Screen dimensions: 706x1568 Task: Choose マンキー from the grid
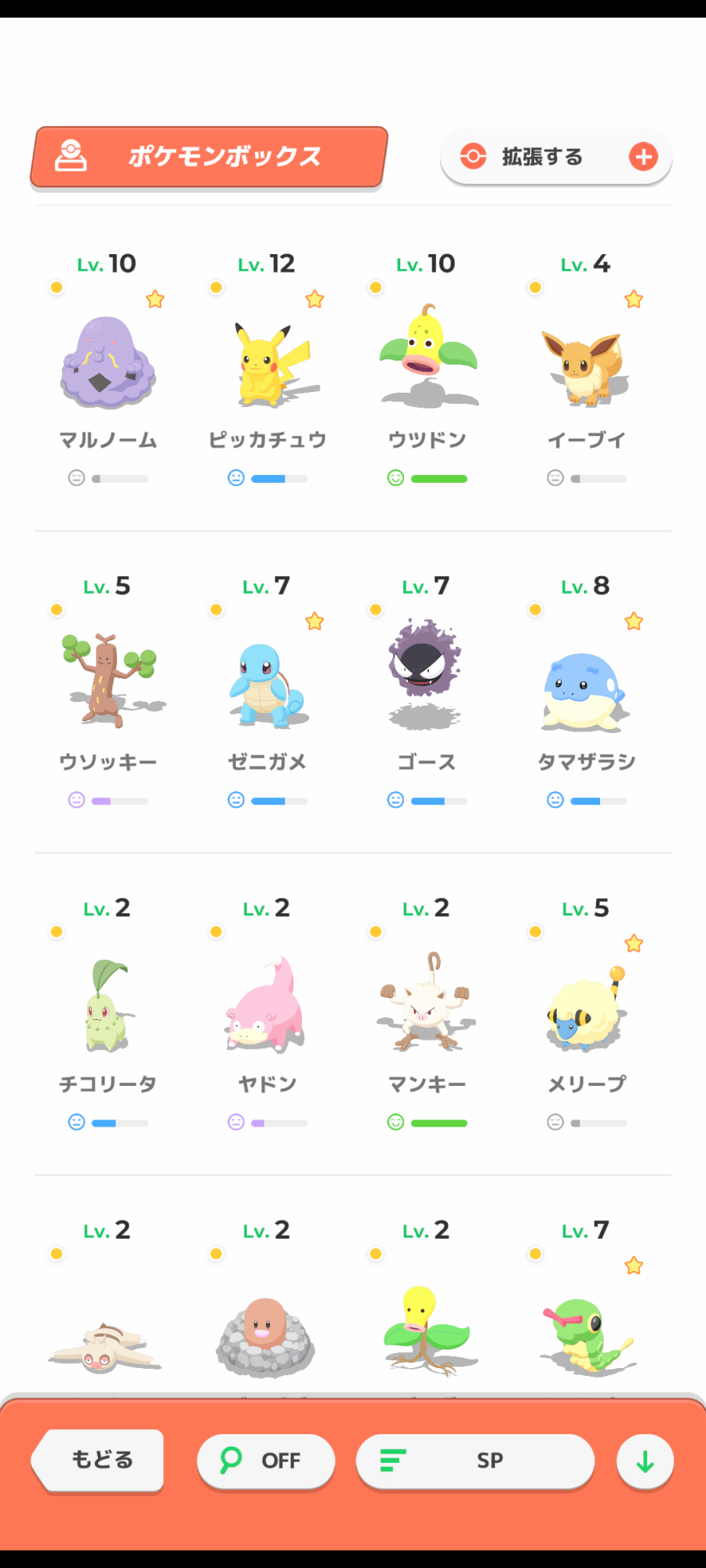tap(428, 1007)
